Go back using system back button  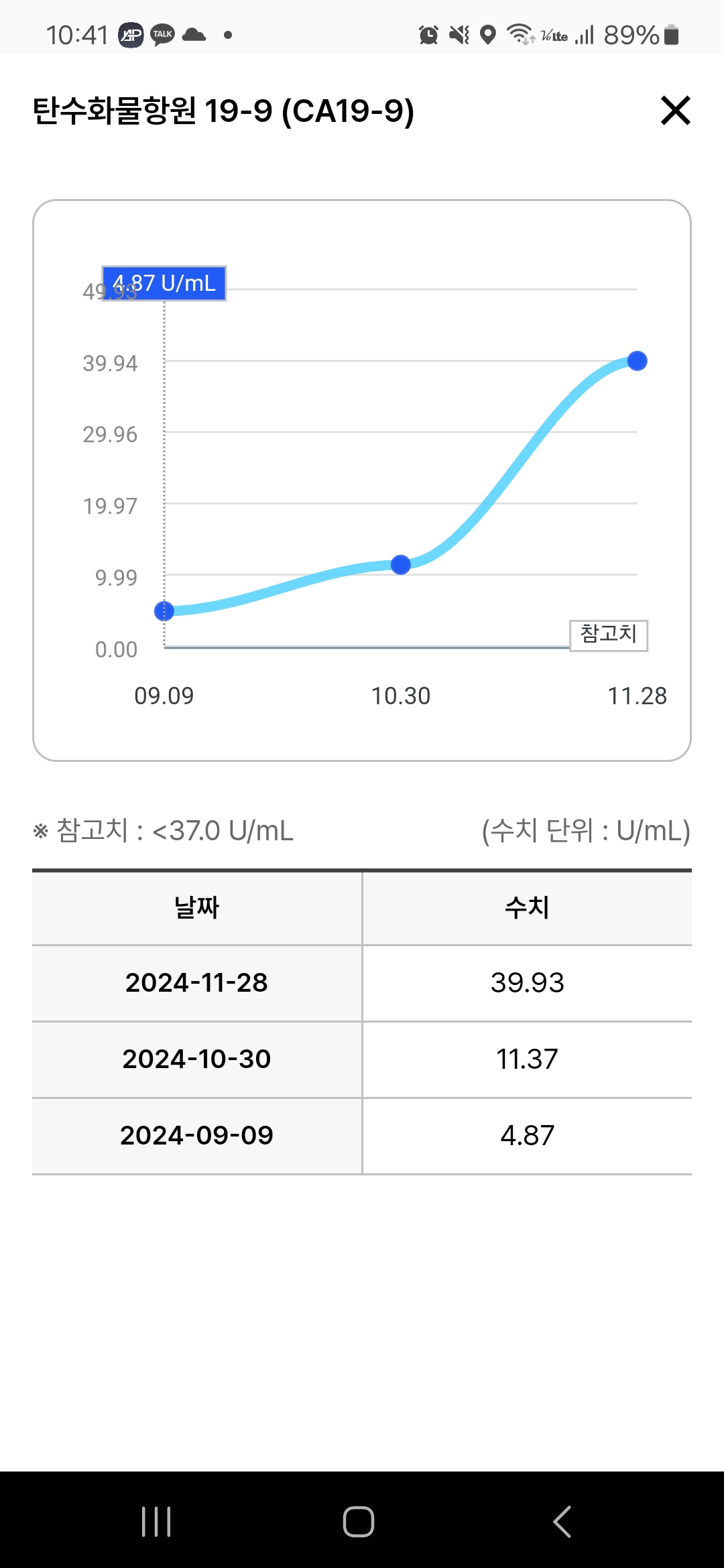click(562, 1521)
